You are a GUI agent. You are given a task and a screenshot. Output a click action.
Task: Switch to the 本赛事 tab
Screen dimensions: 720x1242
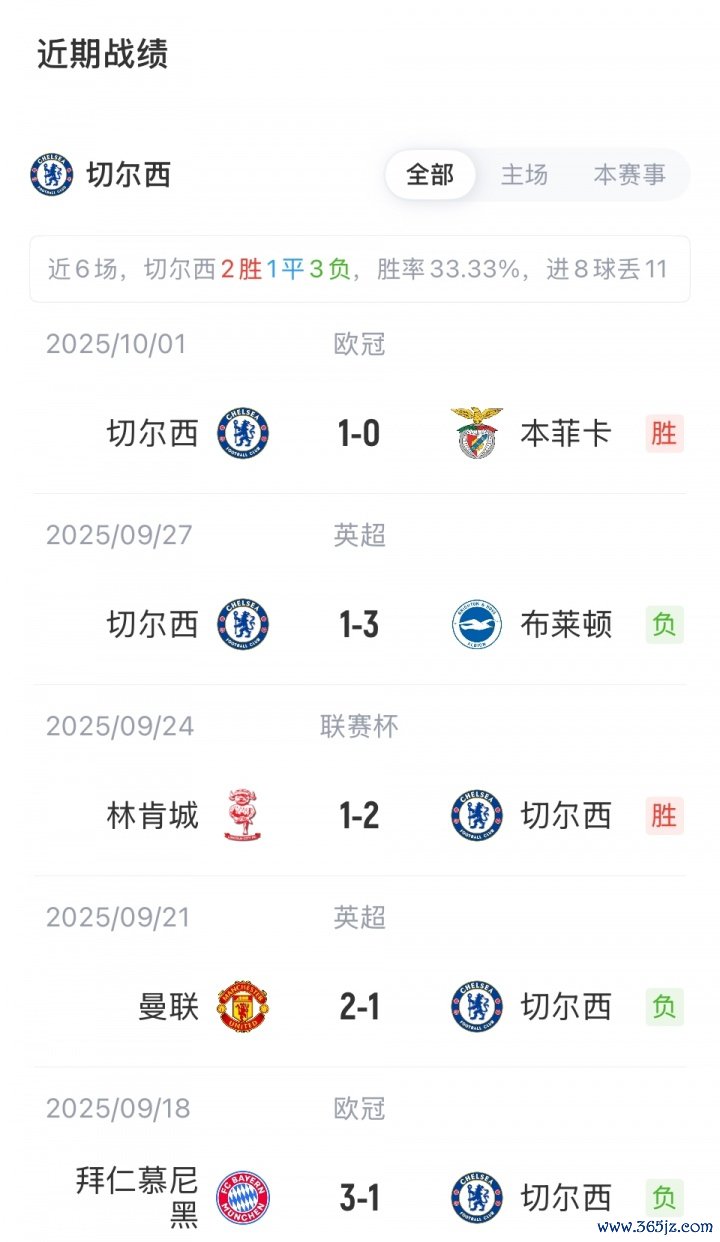point(629,175)
